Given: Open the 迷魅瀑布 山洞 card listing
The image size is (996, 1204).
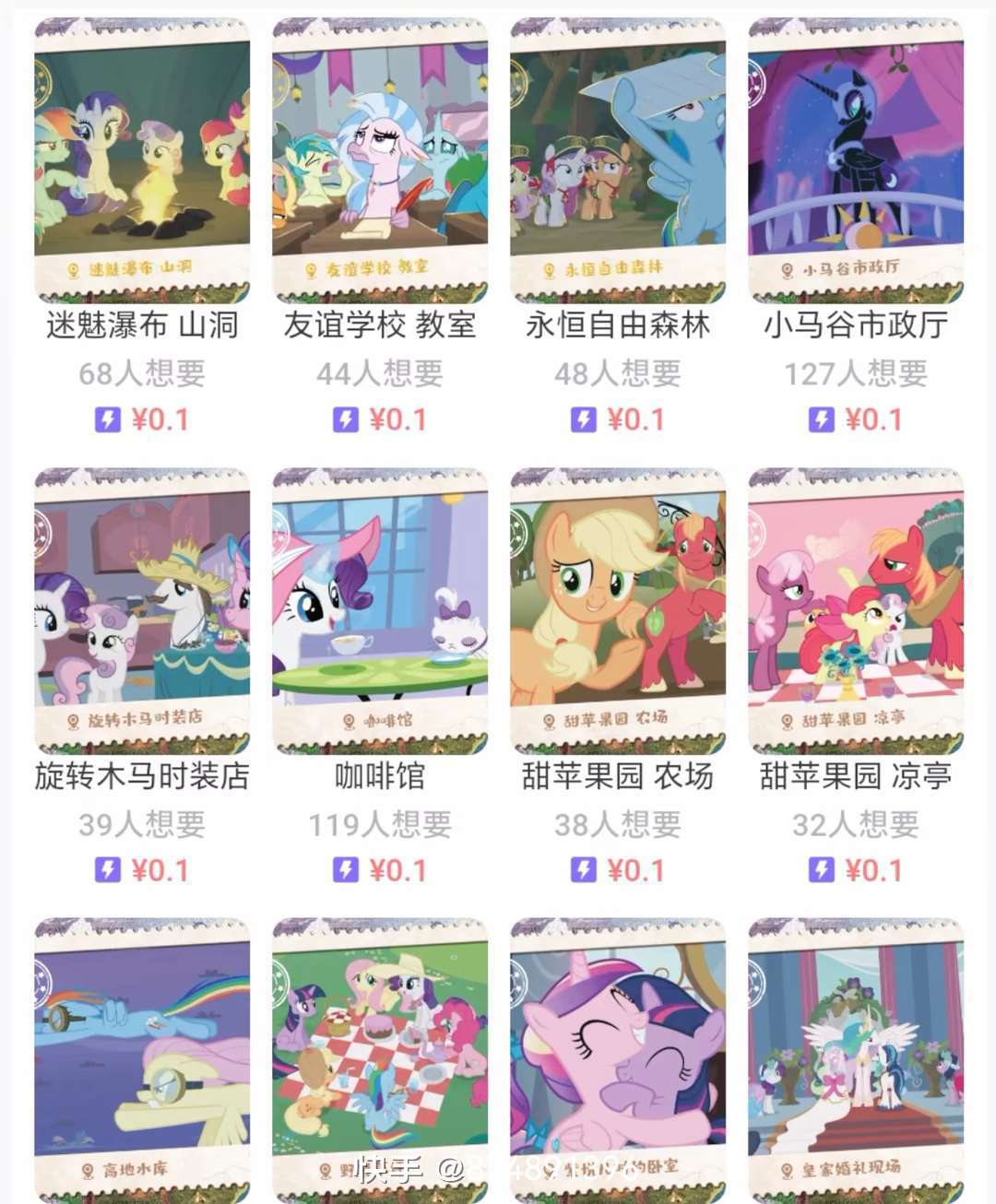Looking at the screenshot, I should click(142, 161).
